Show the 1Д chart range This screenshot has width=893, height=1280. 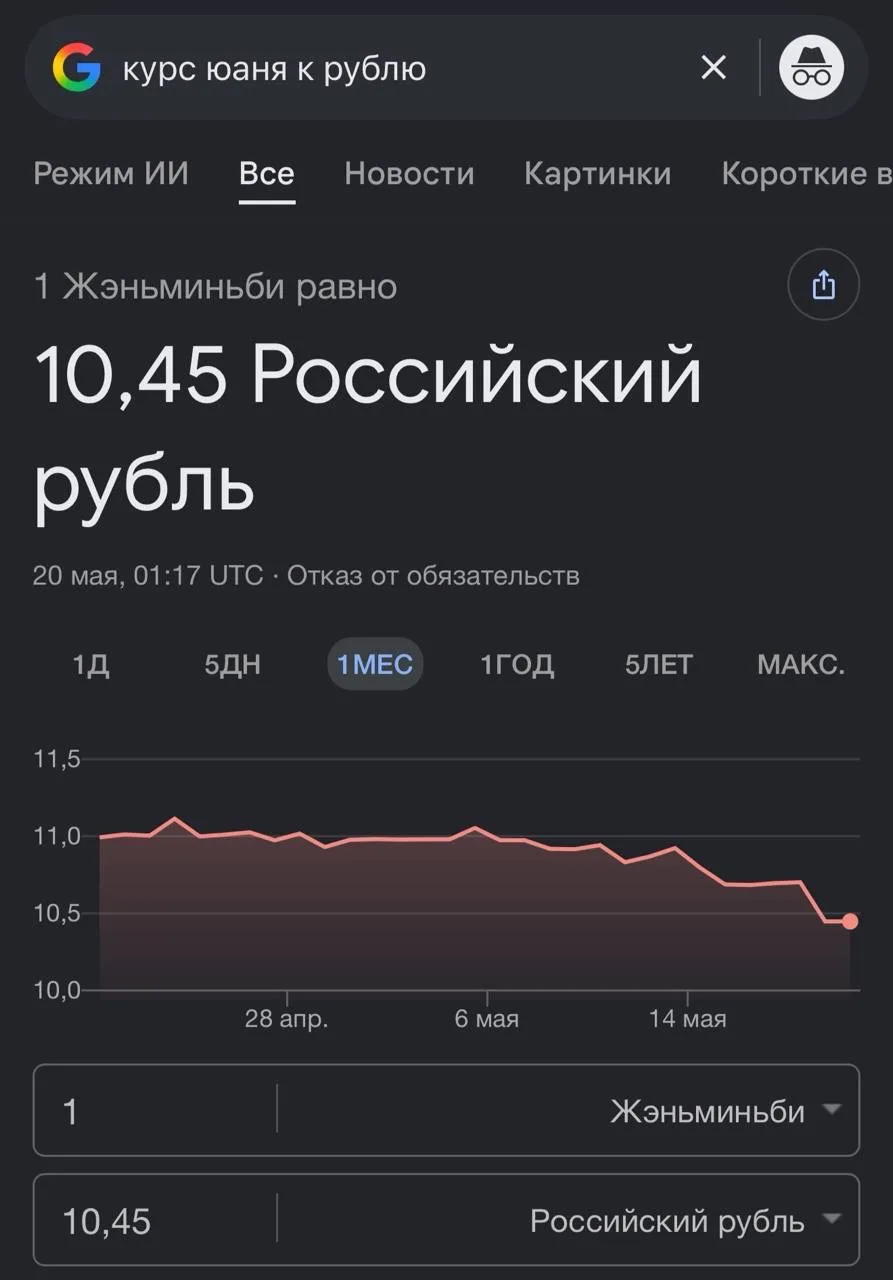[x=91, y=665]
